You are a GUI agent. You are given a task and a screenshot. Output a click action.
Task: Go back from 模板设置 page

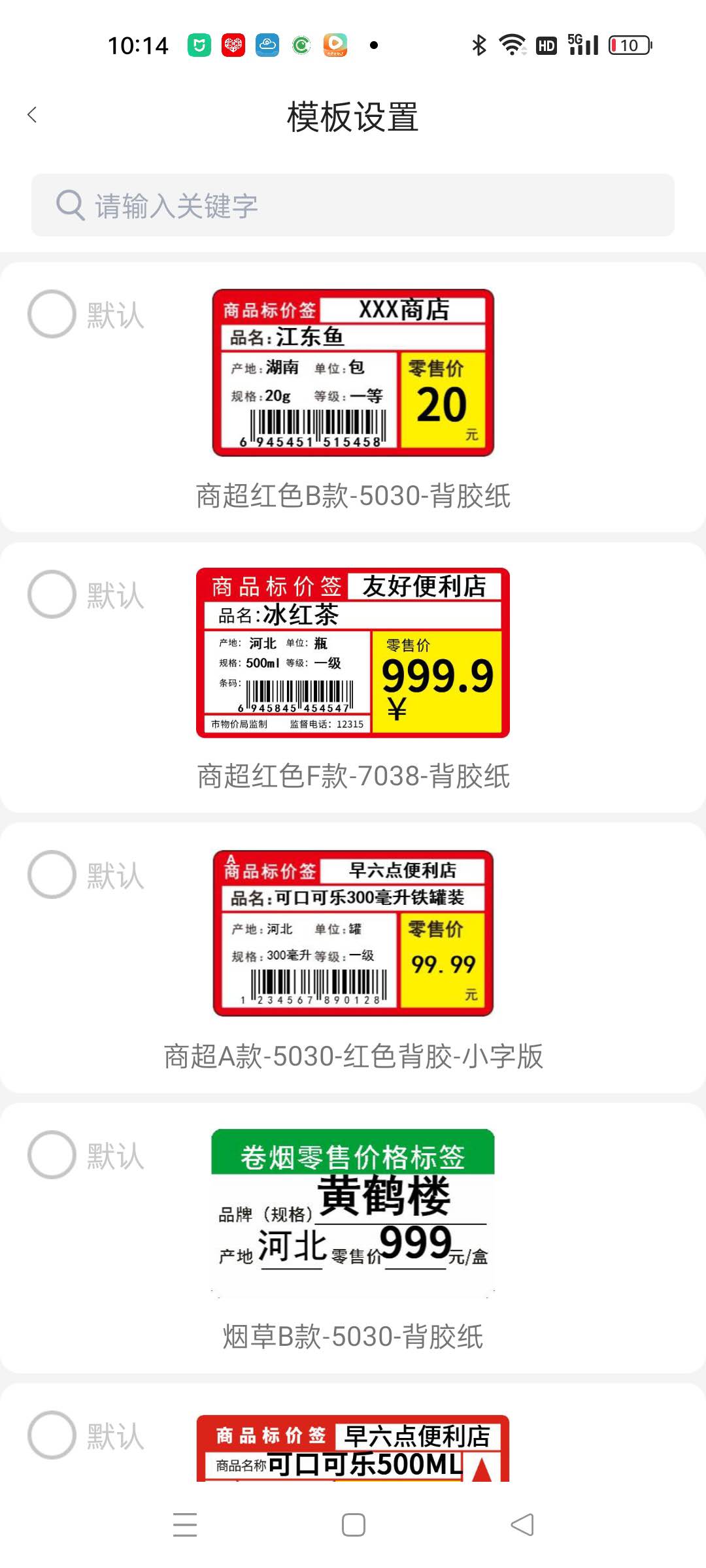click(x=32, y=115)
